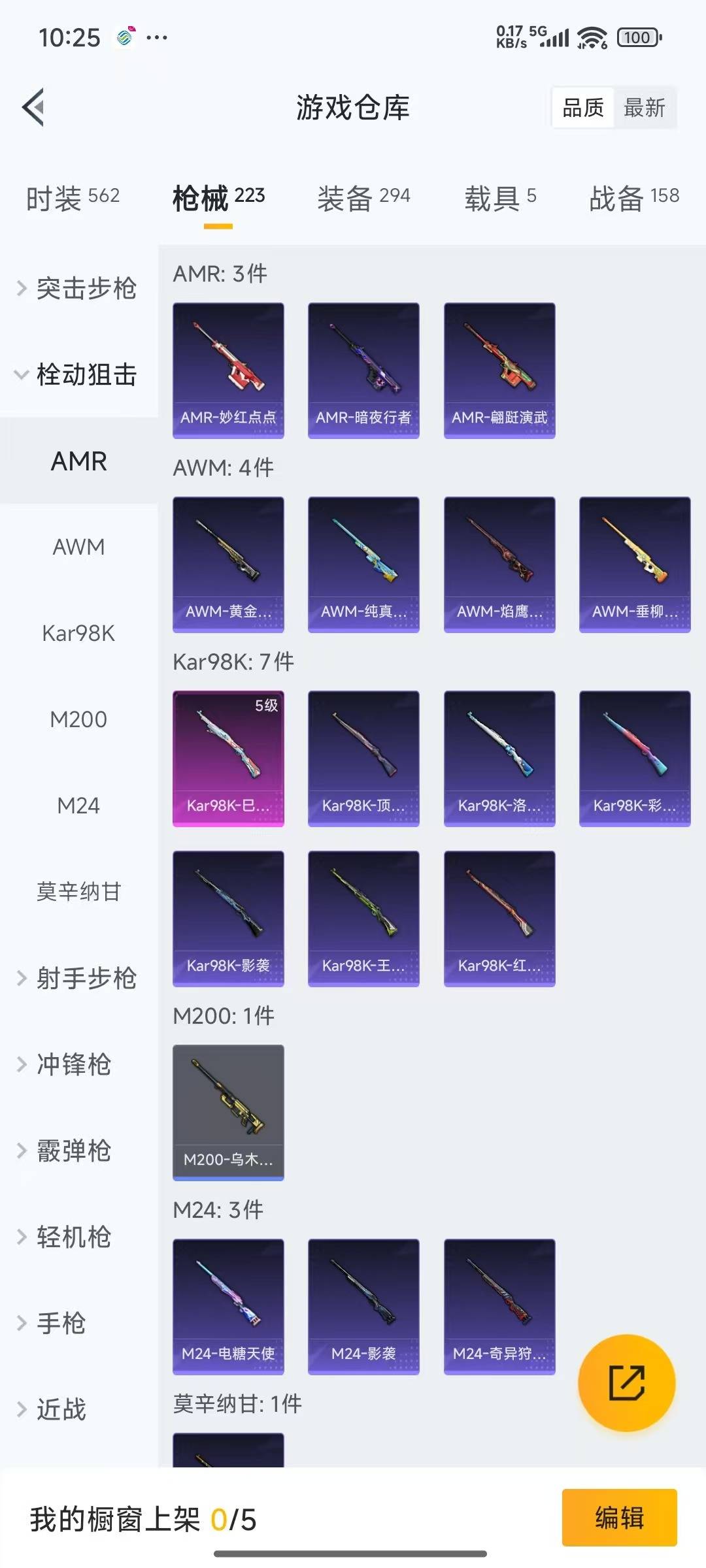Screen dimensions: 706x1568
Task: Expand the 射手步枪 category
Action: [78, 978]
